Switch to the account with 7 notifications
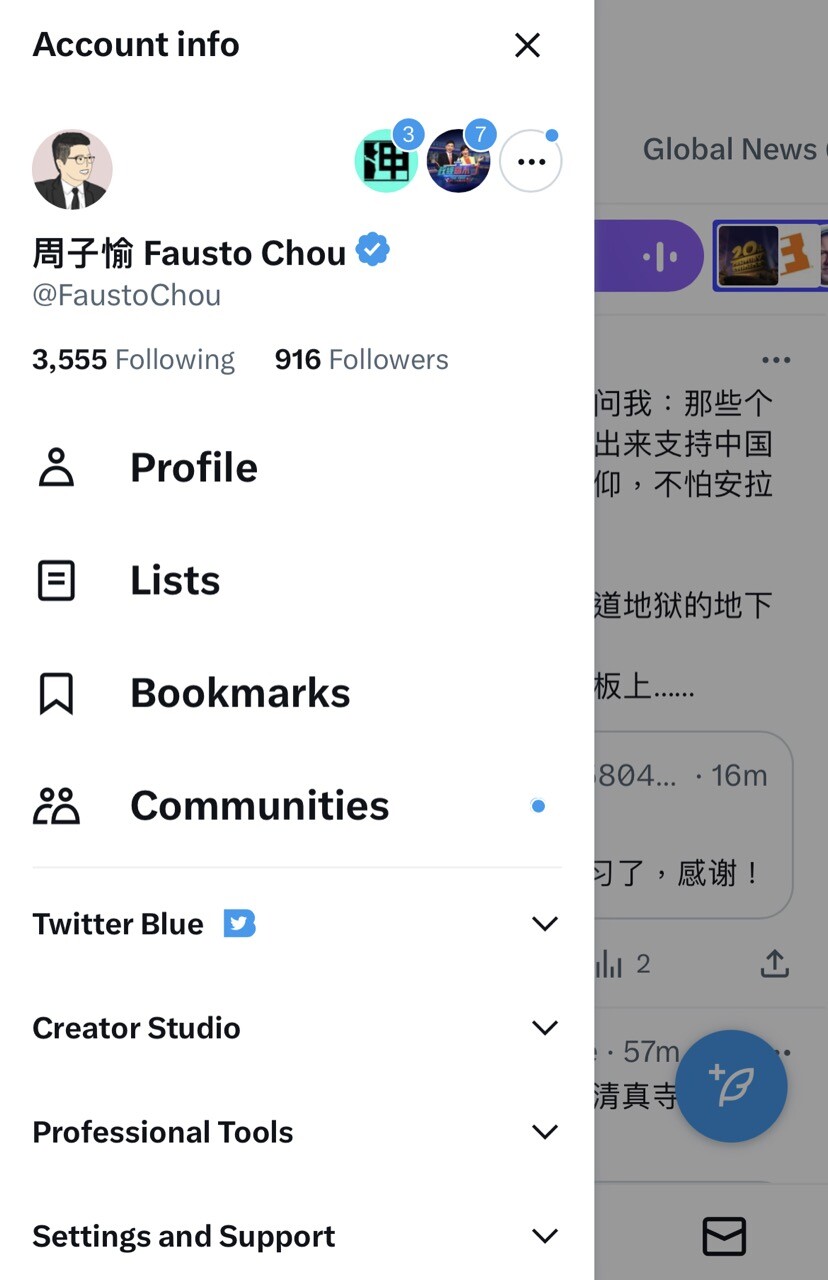Image resolution: width=828 pixels, height=1280 pixels. (459, 161)
